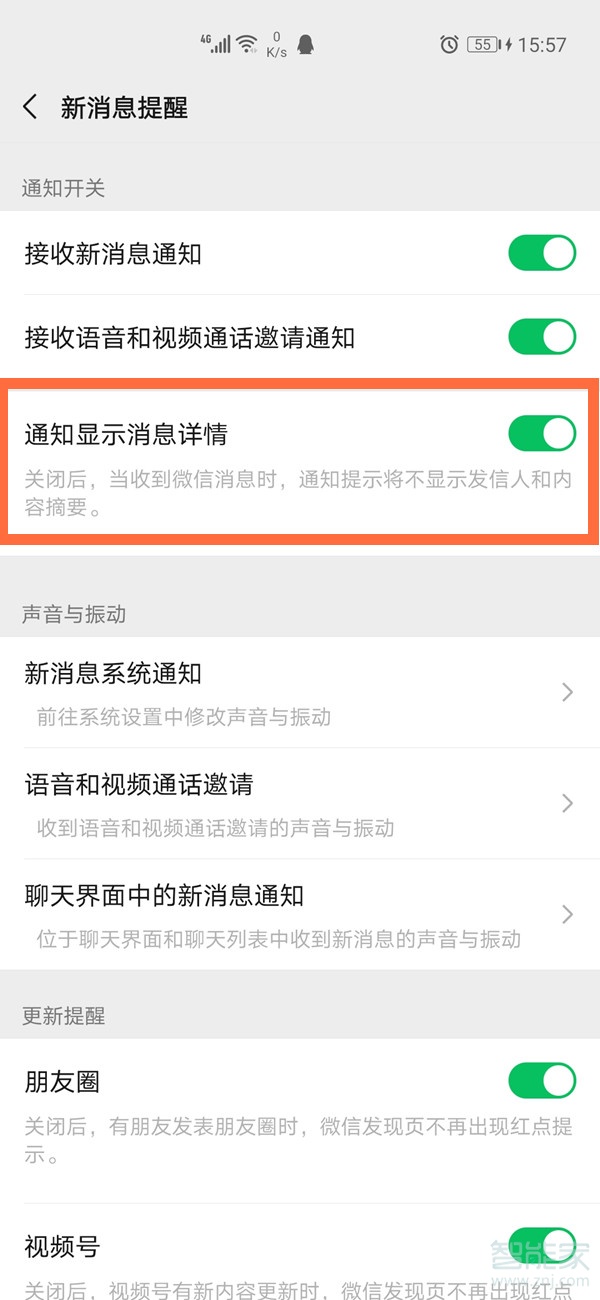Toggle 接收新消息通知 switch

coord(542,253)
